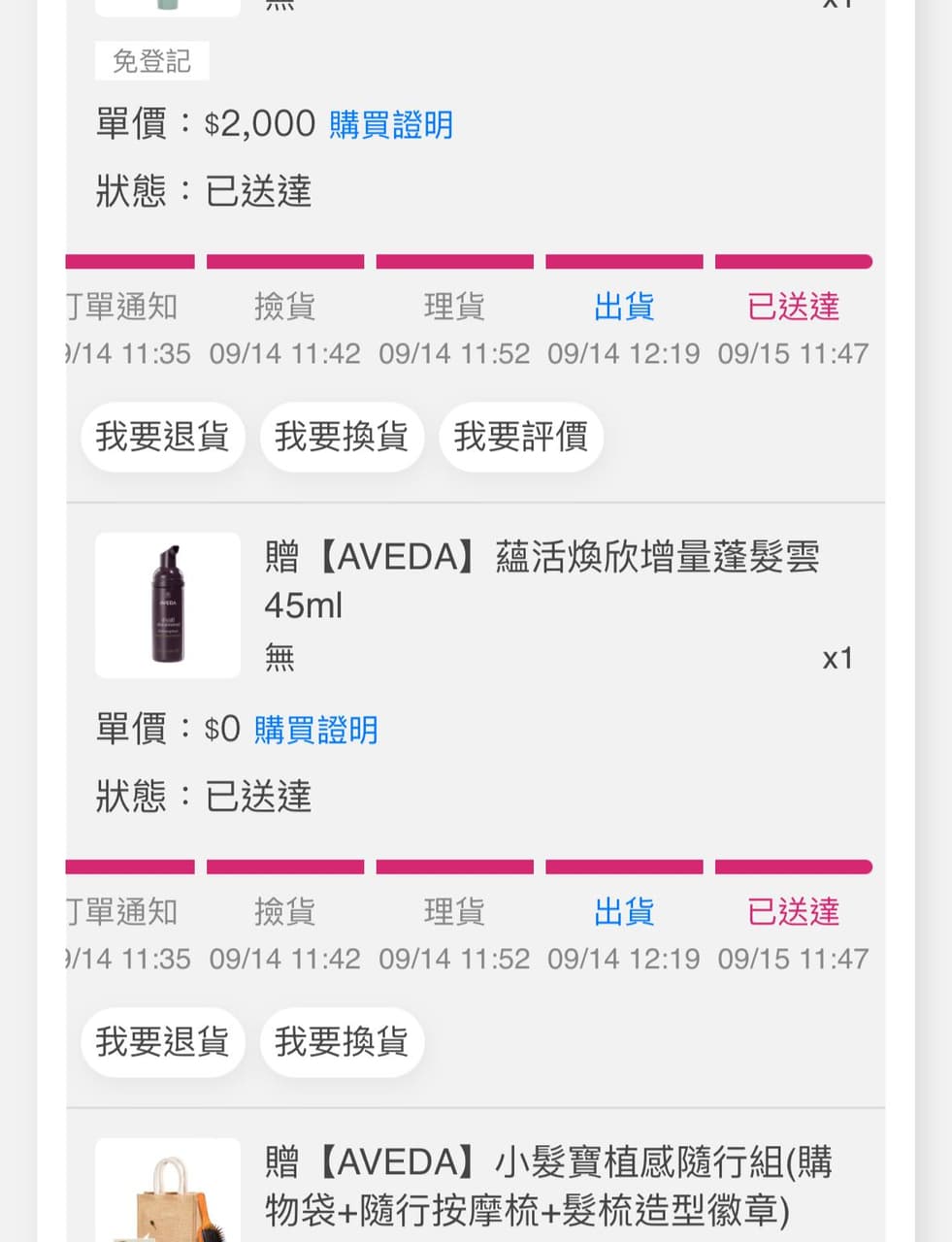
Task: Tap the 撿貨 step dated 09/14 11:42
Action: (x=285, y=307)
